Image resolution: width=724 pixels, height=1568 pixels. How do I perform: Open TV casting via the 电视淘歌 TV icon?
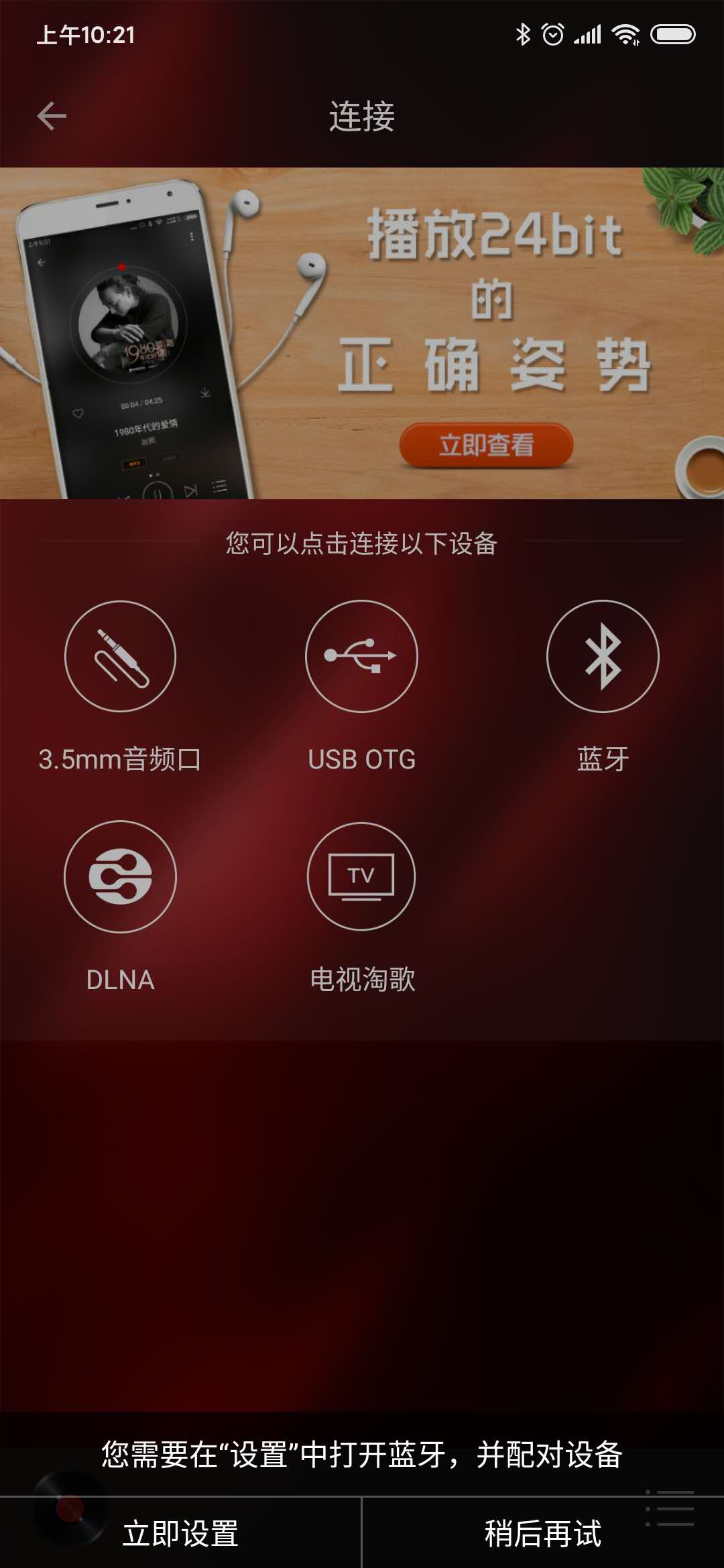tap(362, 878)
